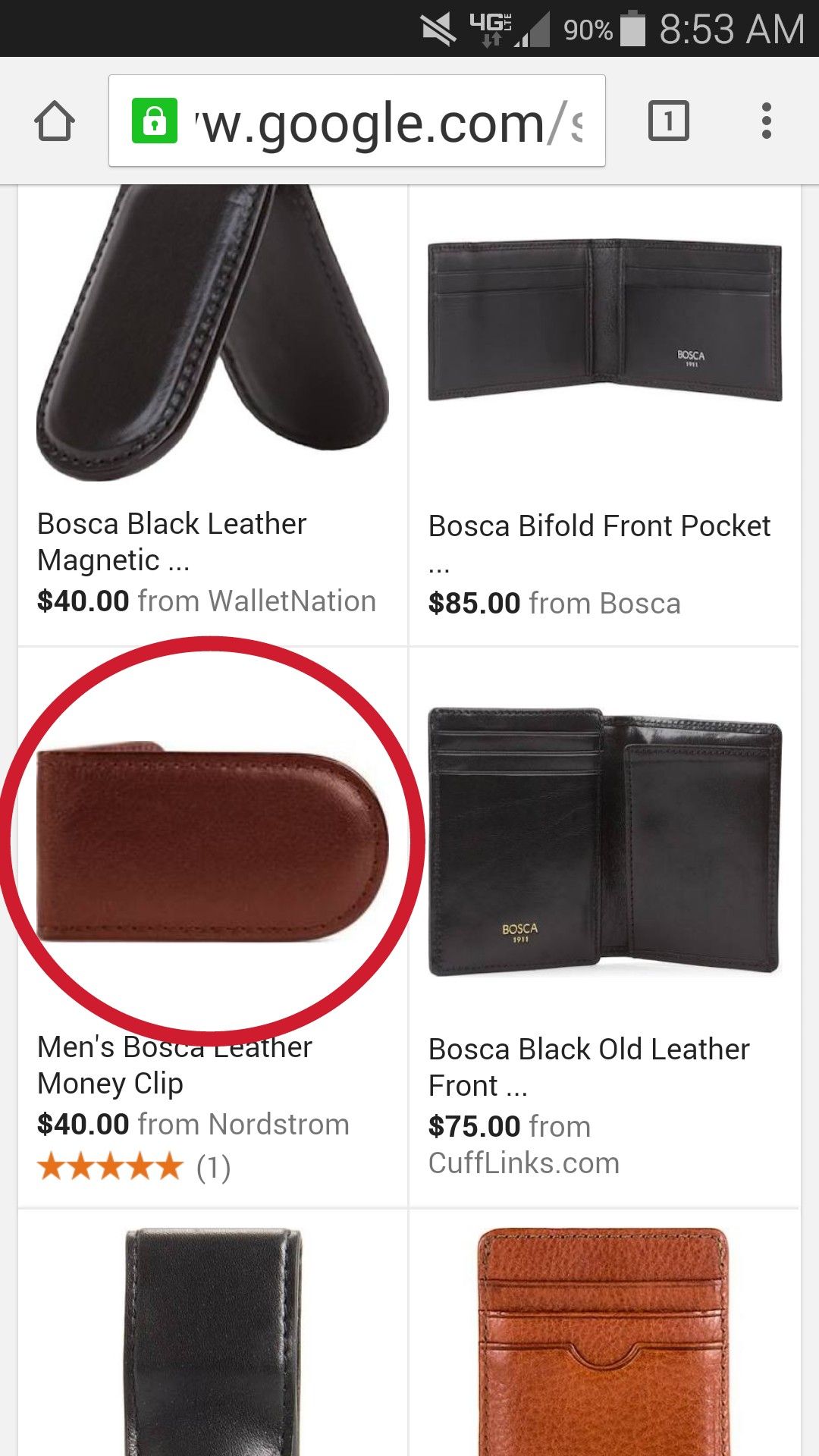Open the tab switcher
Viewport: 819px width, 1456px height.
pos(668,121)
